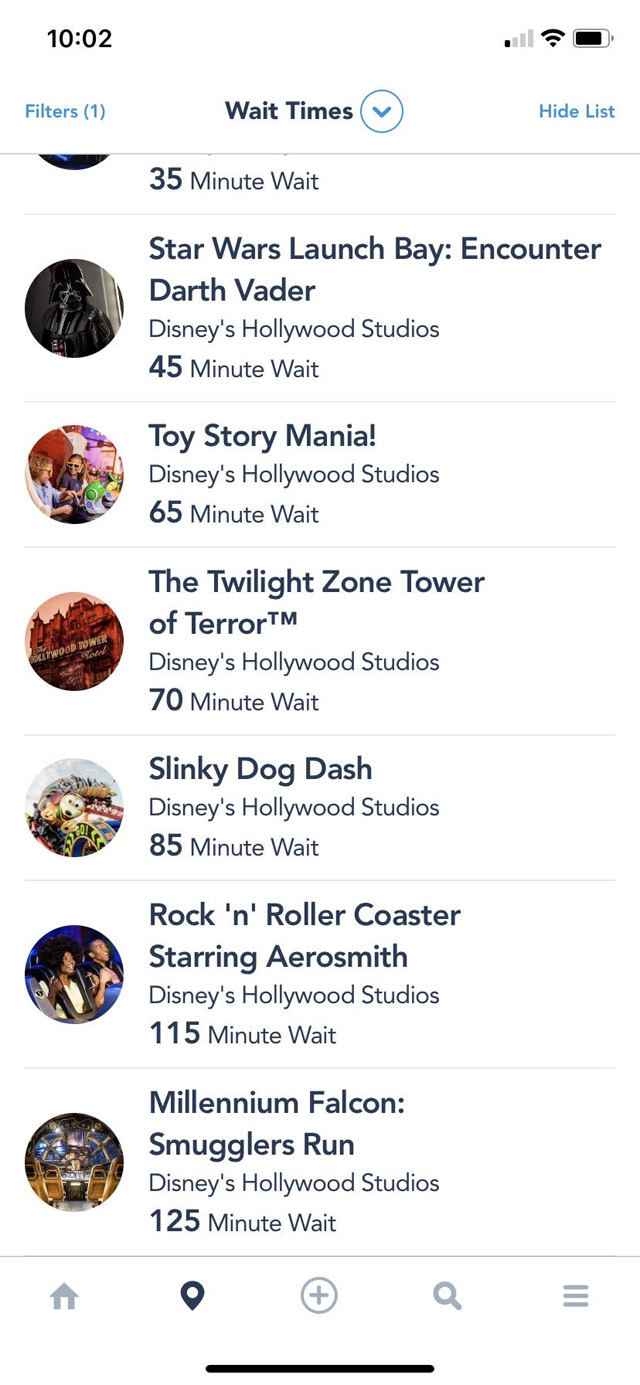640x1385 pixels.
Task: Open Star Wars Launch Bay: Encounter Darth Vader
Action: (x=320, y=308)
